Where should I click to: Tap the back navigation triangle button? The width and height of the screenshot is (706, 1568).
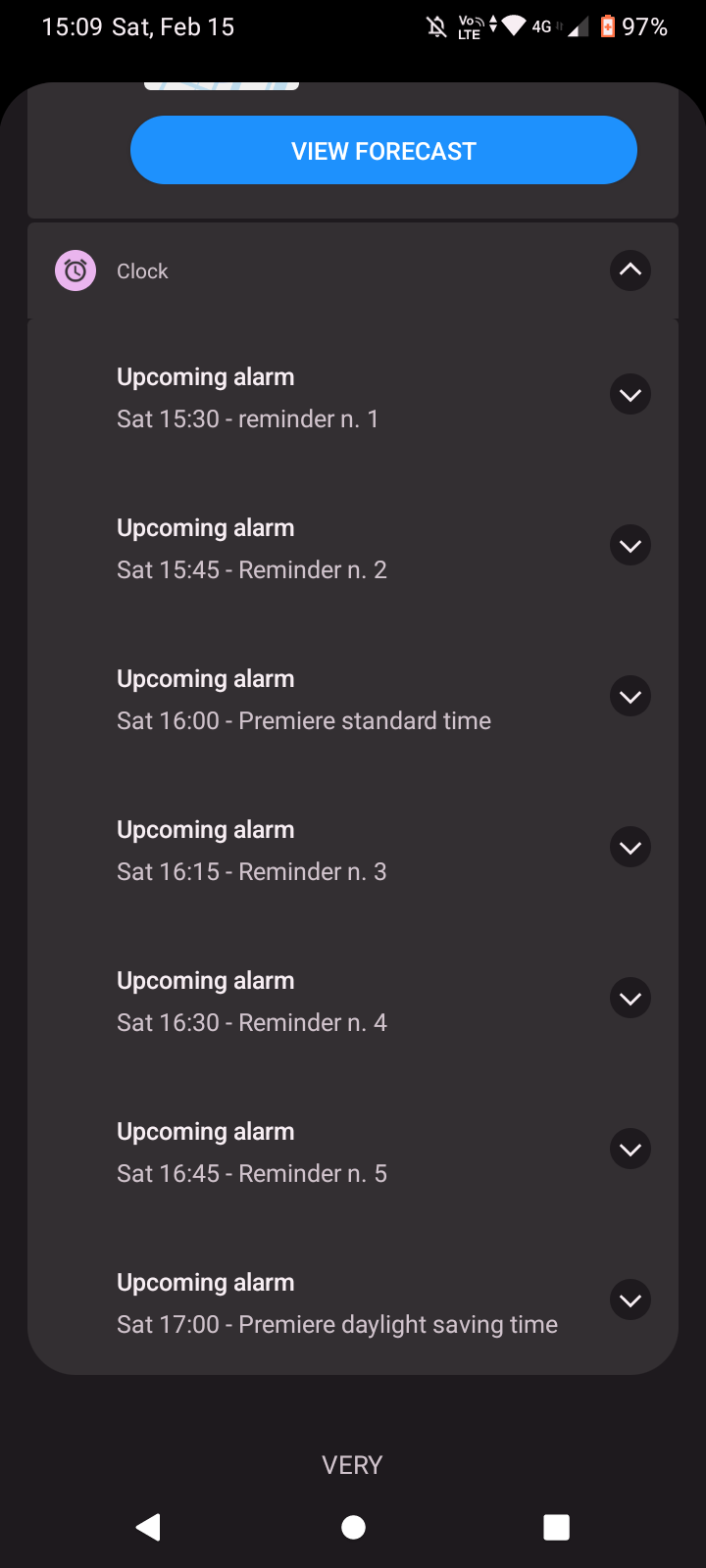(x=148, y=1526)
